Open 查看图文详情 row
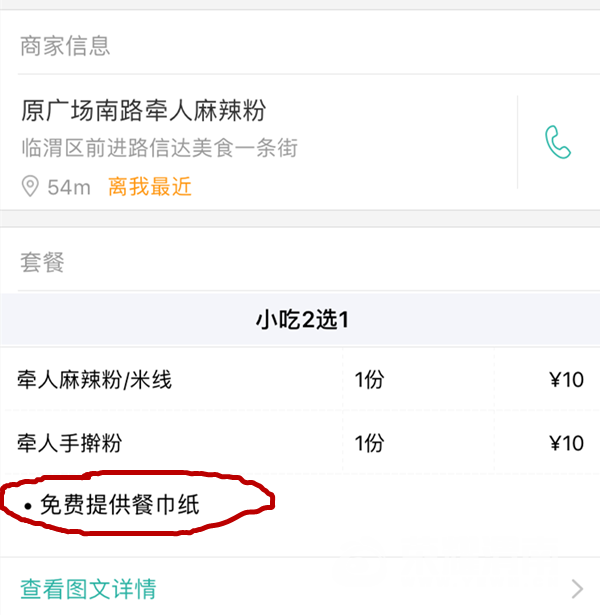This screenshot has width=600, height=615. point(300,588)
